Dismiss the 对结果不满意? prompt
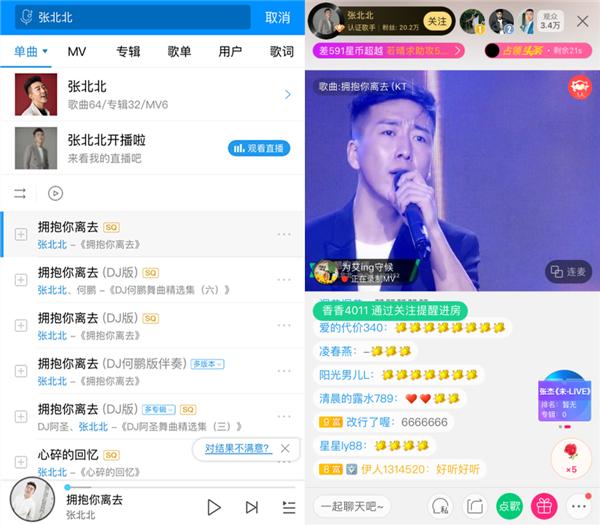 285,449
